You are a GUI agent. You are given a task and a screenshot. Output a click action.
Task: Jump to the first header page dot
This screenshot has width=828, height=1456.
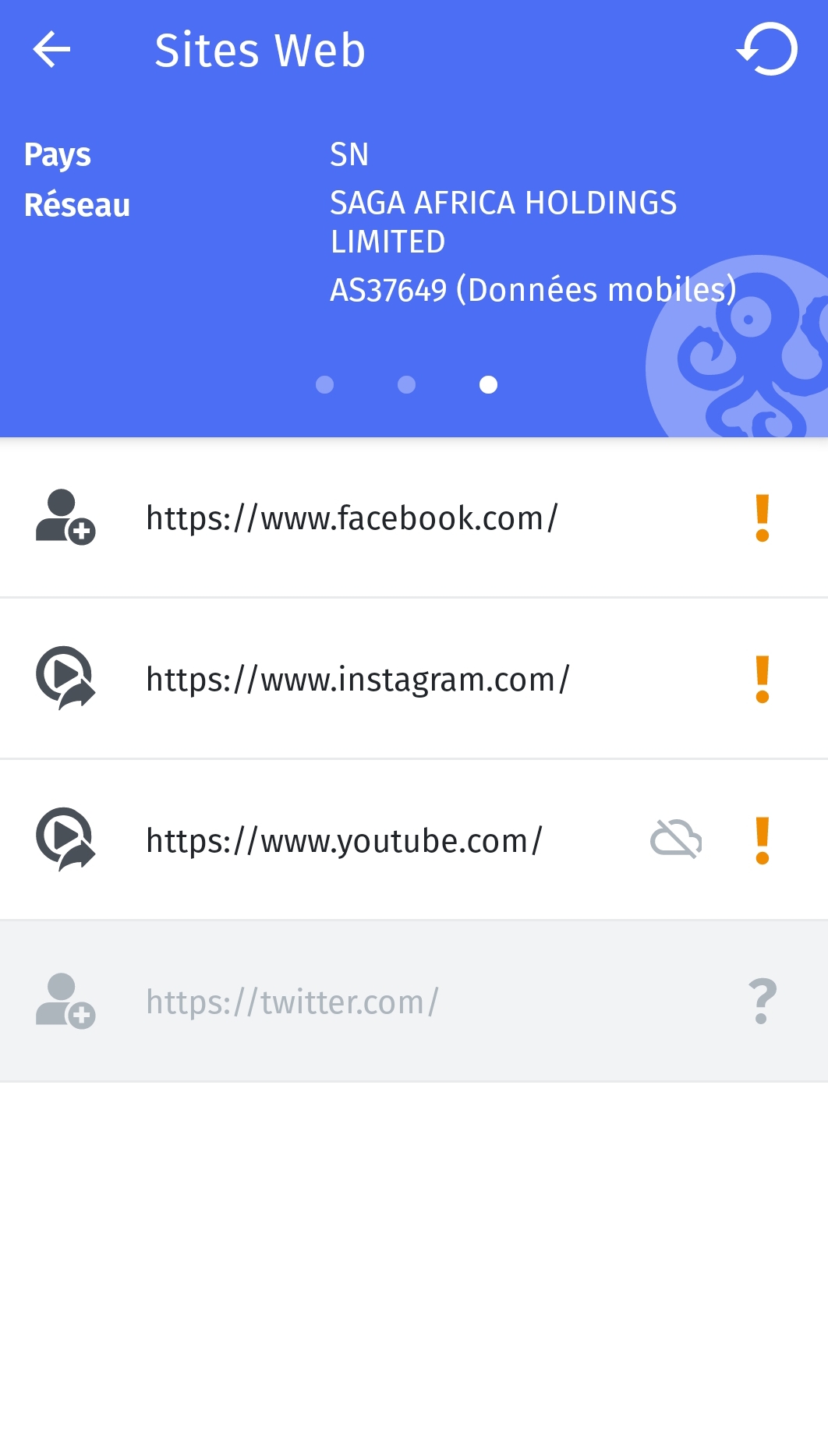[x=325, y=385]
